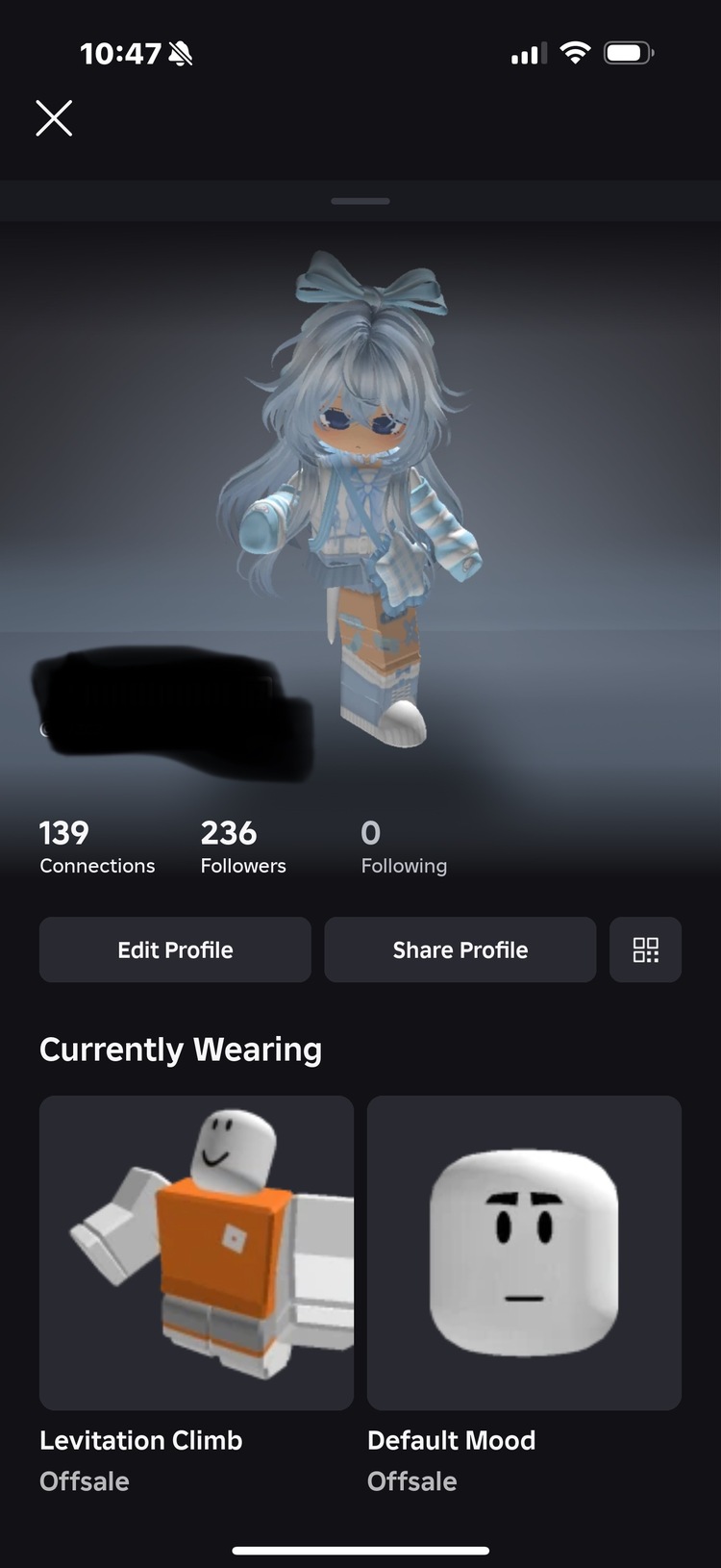Screen dimensions: 721x1568
Task: See the Following list
Action: click(x=403, y=847)
